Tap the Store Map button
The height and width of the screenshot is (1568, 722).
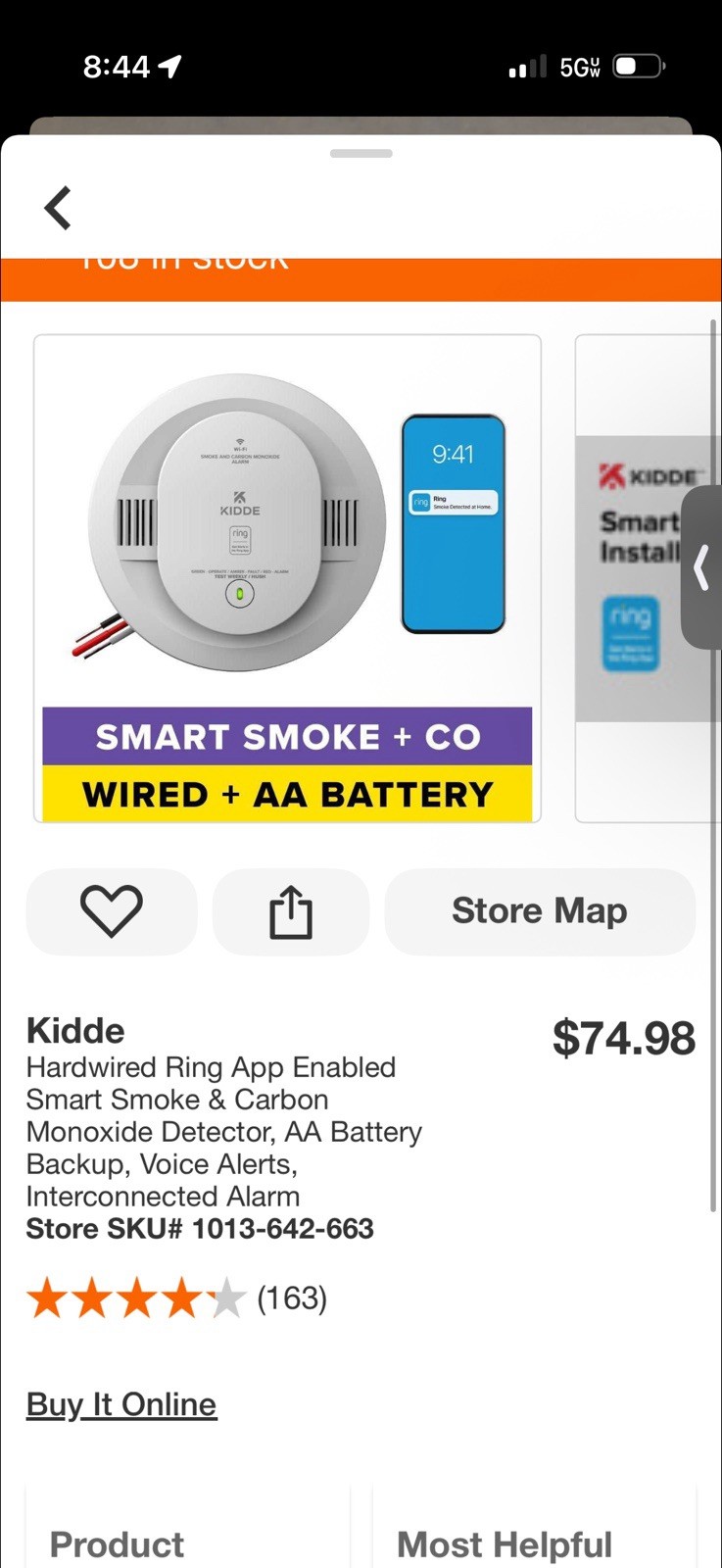(539, 910)
